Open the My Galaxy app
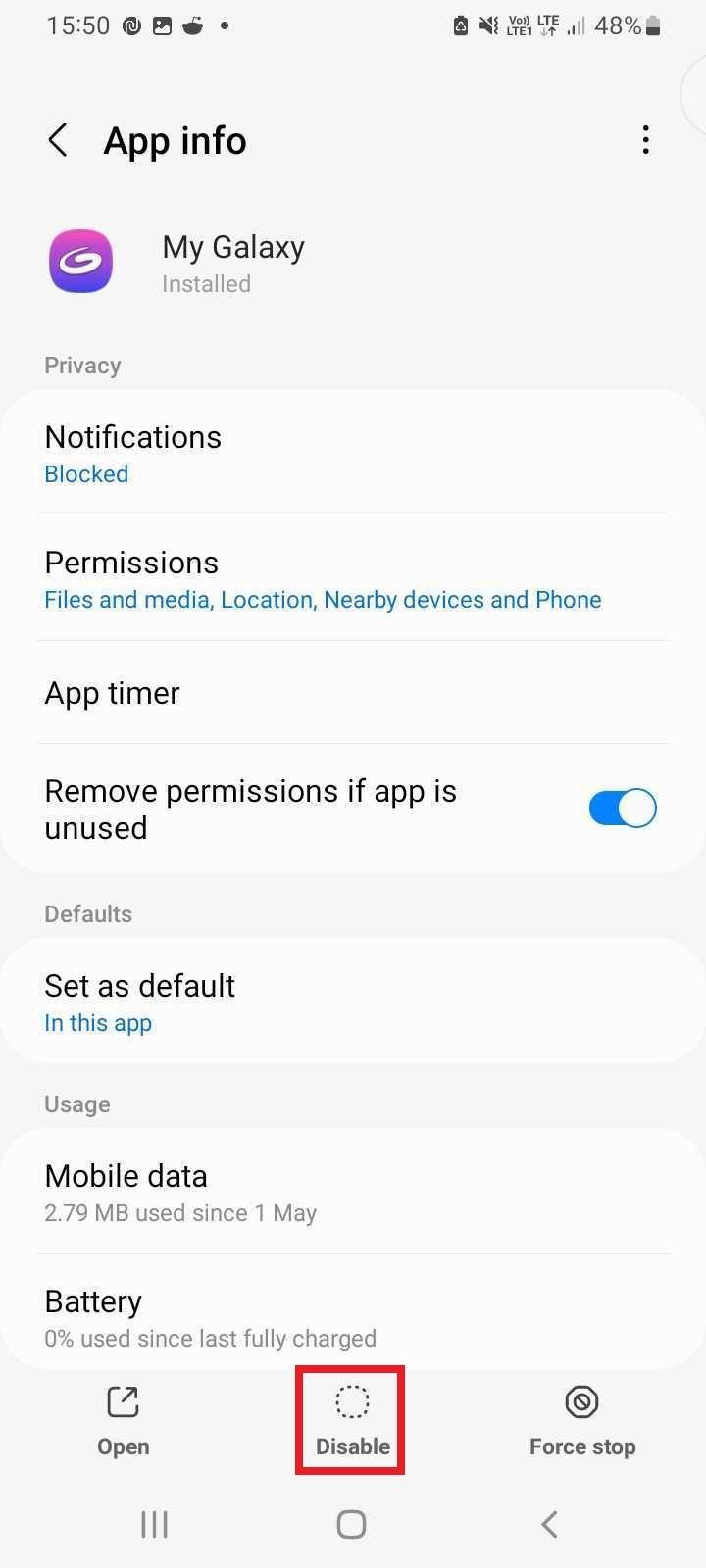Image resolution: width=706 pixels, height=1568 pixels. pos(123,1419)
